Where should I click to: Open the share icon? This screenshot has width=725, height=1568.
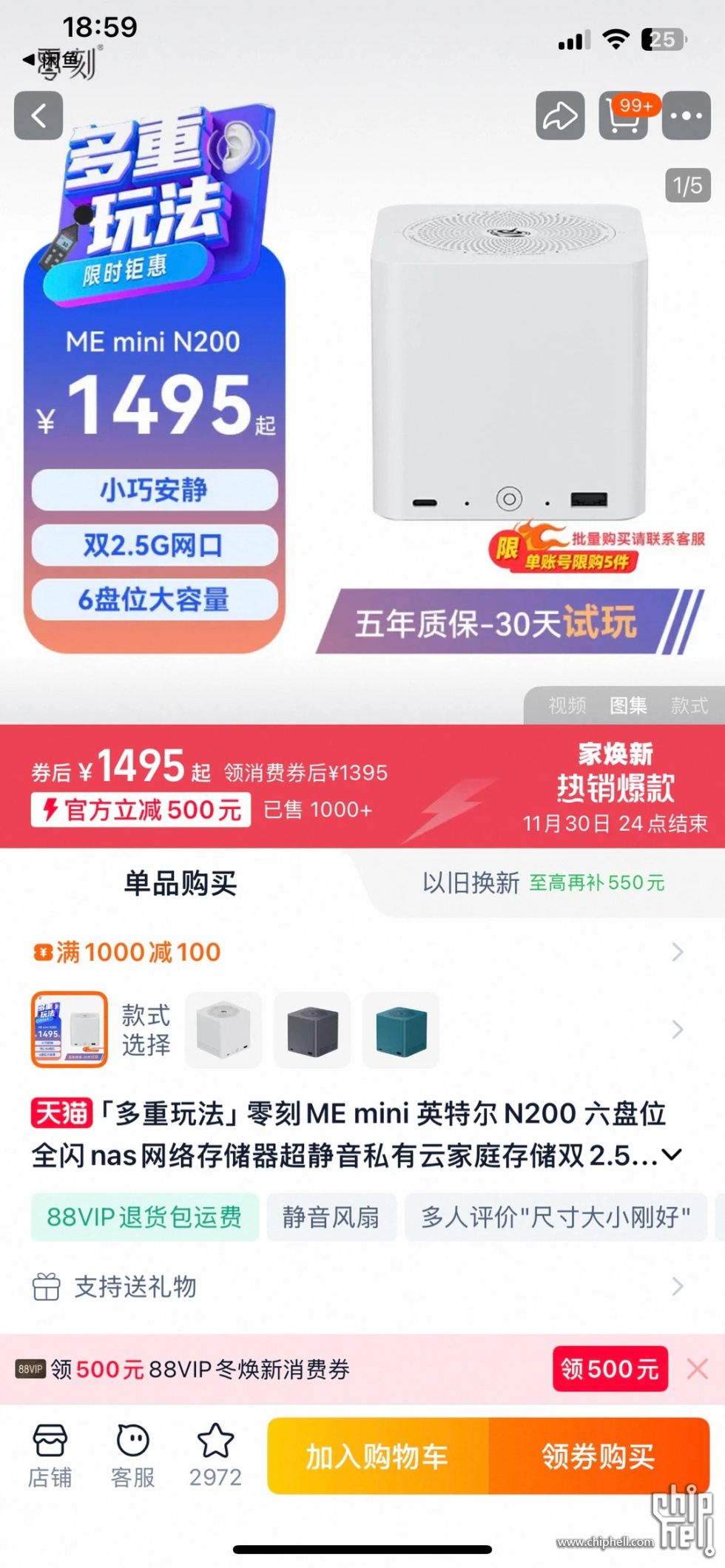560,116
